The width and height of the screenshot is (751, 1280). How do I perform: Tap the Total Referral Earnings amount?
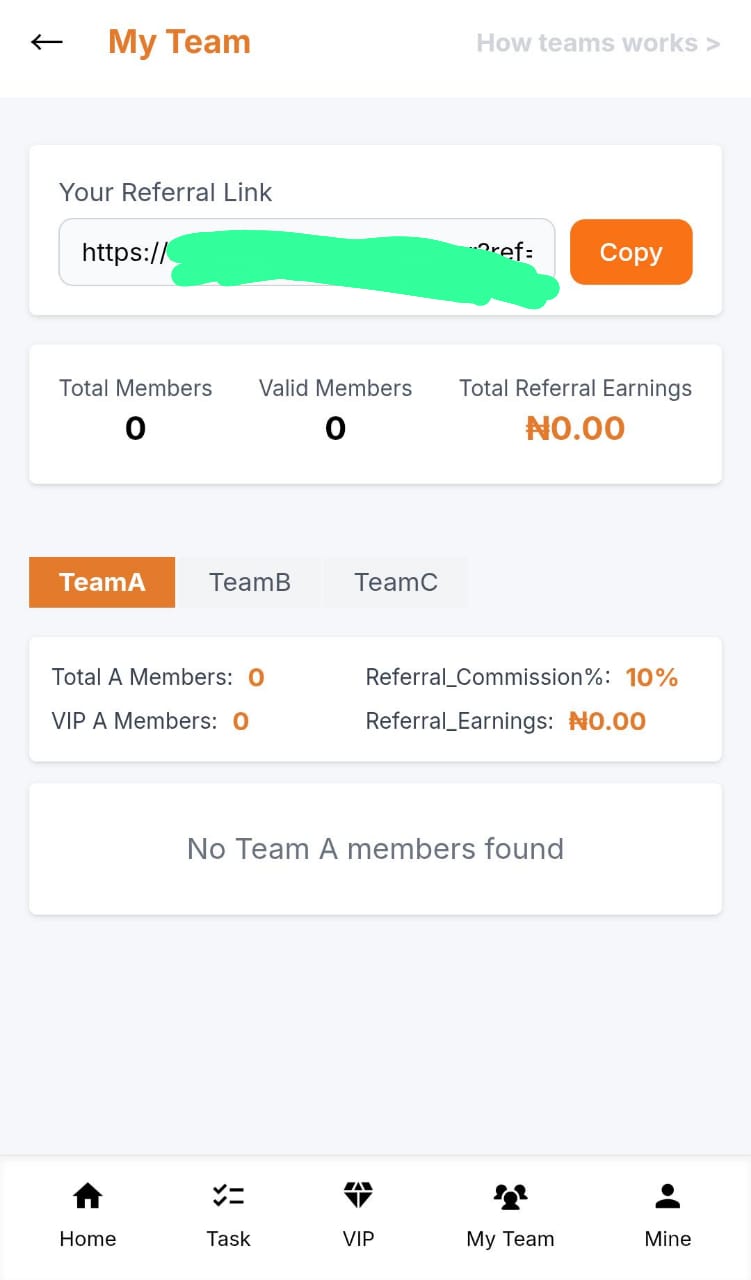pyautogui.click(x=575, y=428)
